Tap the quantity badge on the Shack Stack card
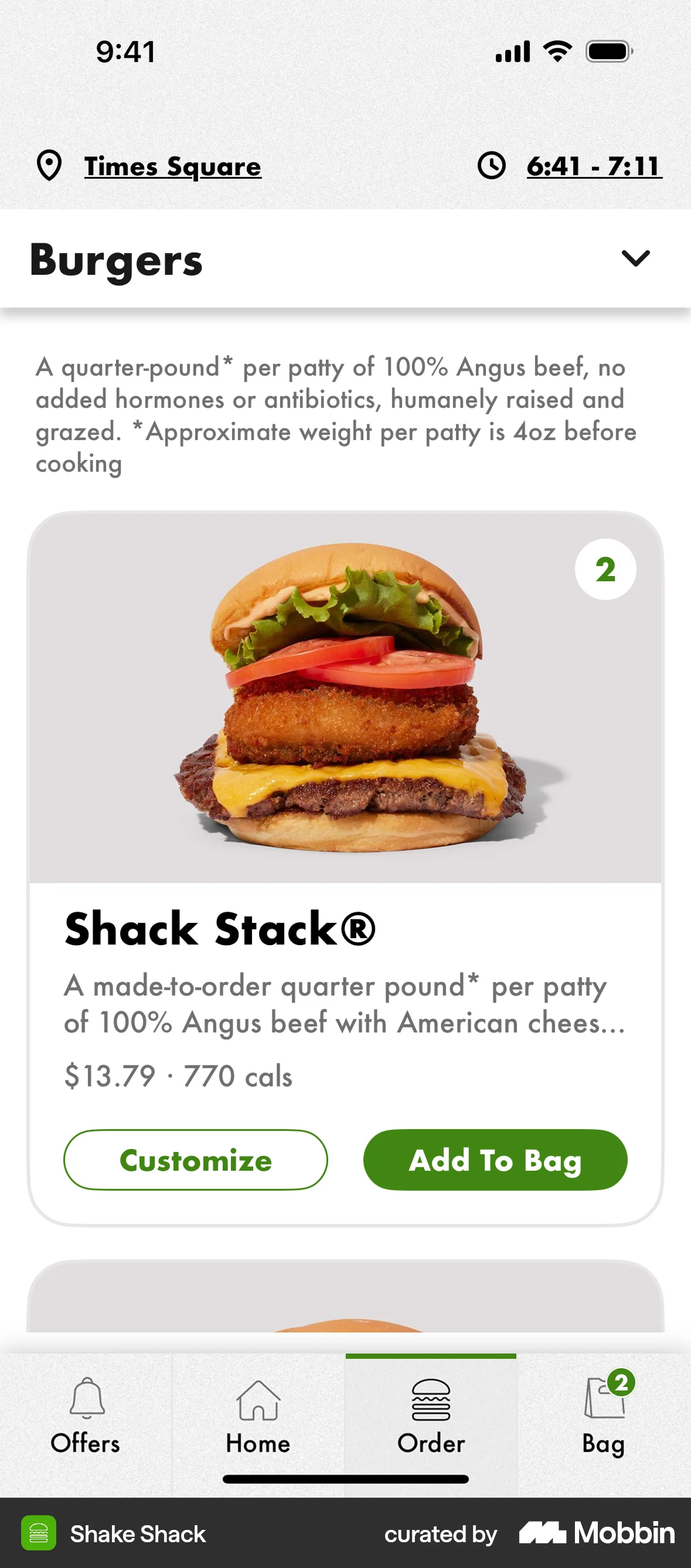 pos(606,568)
